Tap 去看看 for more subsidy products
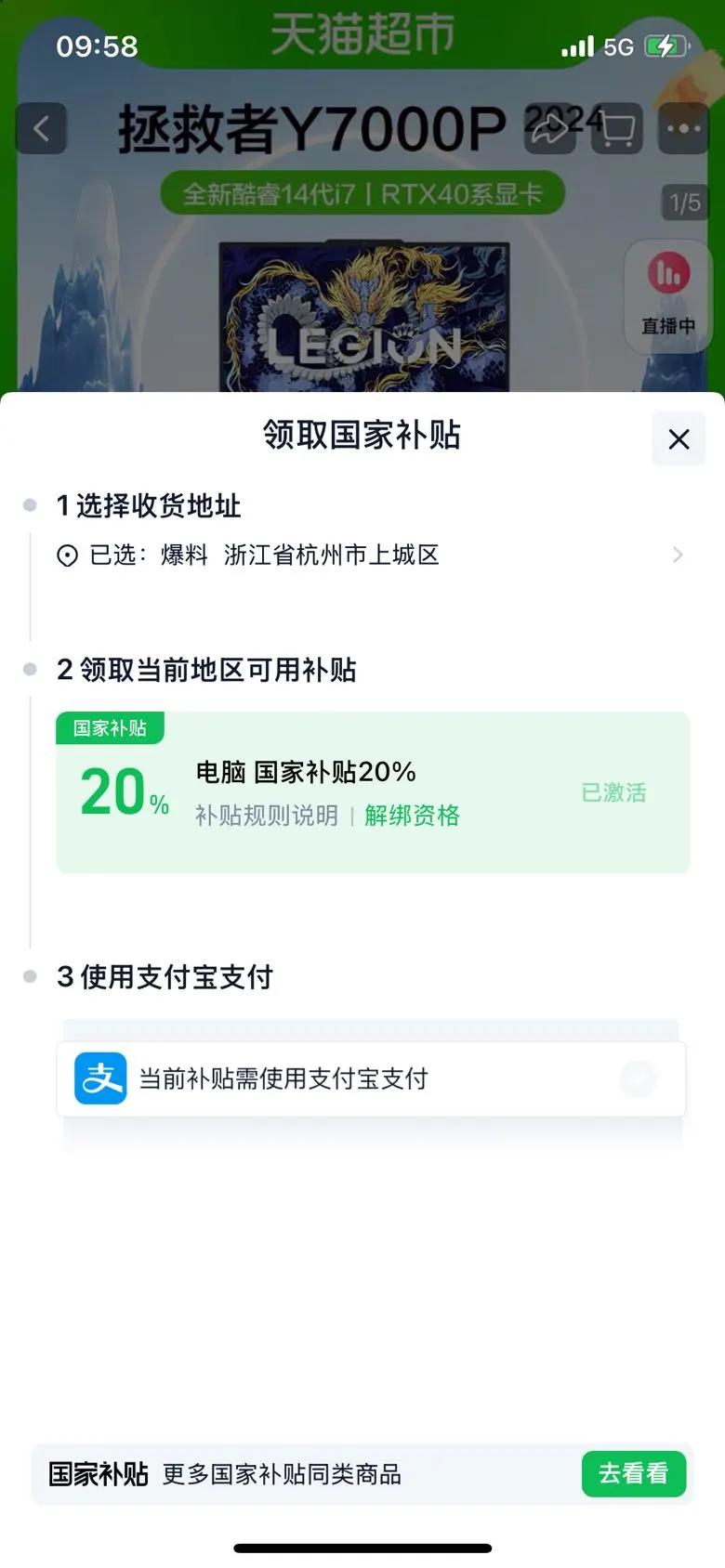Viewport: 725px width, 1568px height. coord(634,1473)
